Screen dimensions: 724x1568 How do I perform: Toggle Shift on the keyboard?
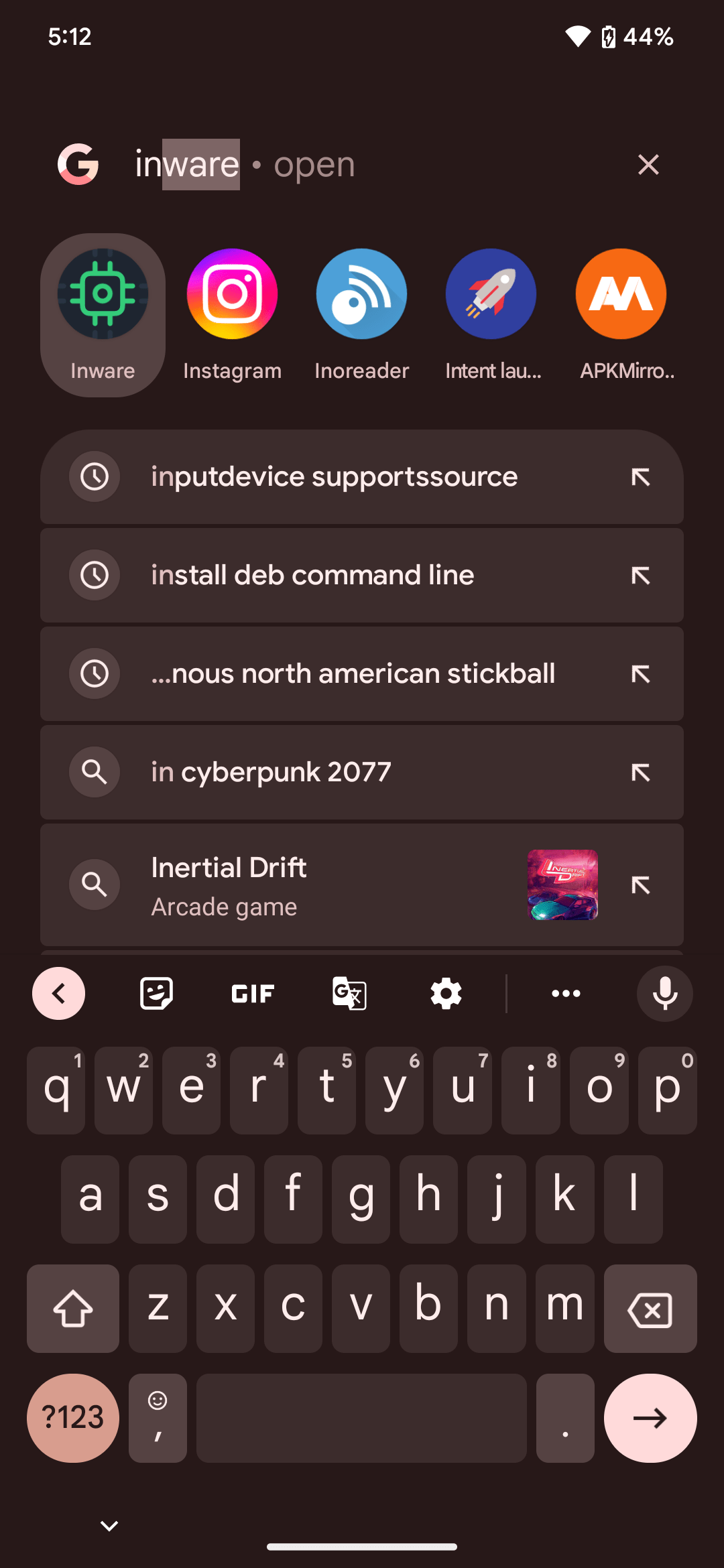[x=72, y=1308]
